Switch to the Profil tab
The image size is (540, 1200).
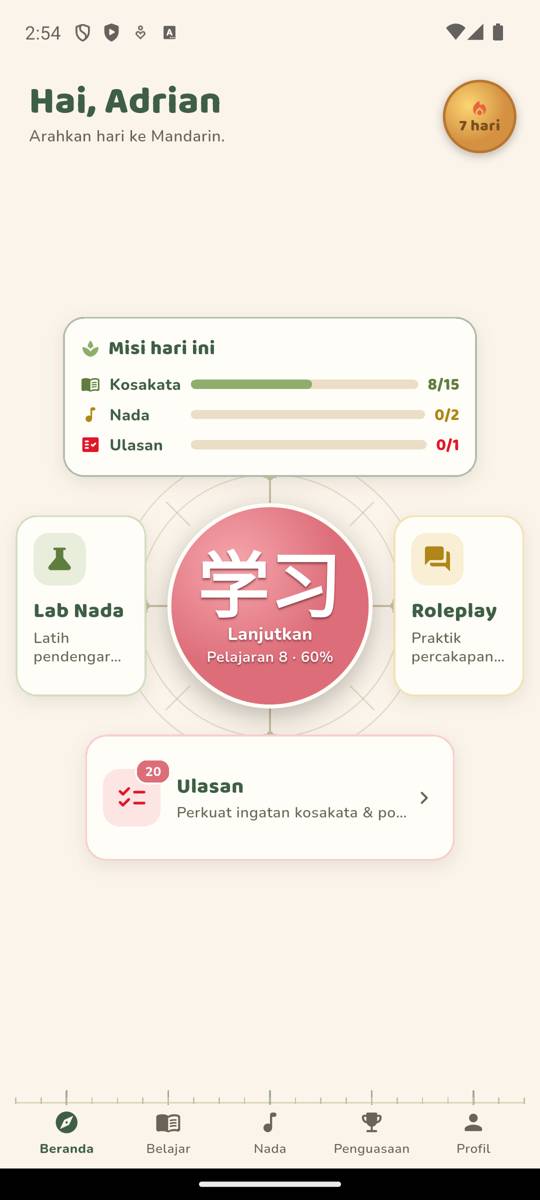[473, 1133]
